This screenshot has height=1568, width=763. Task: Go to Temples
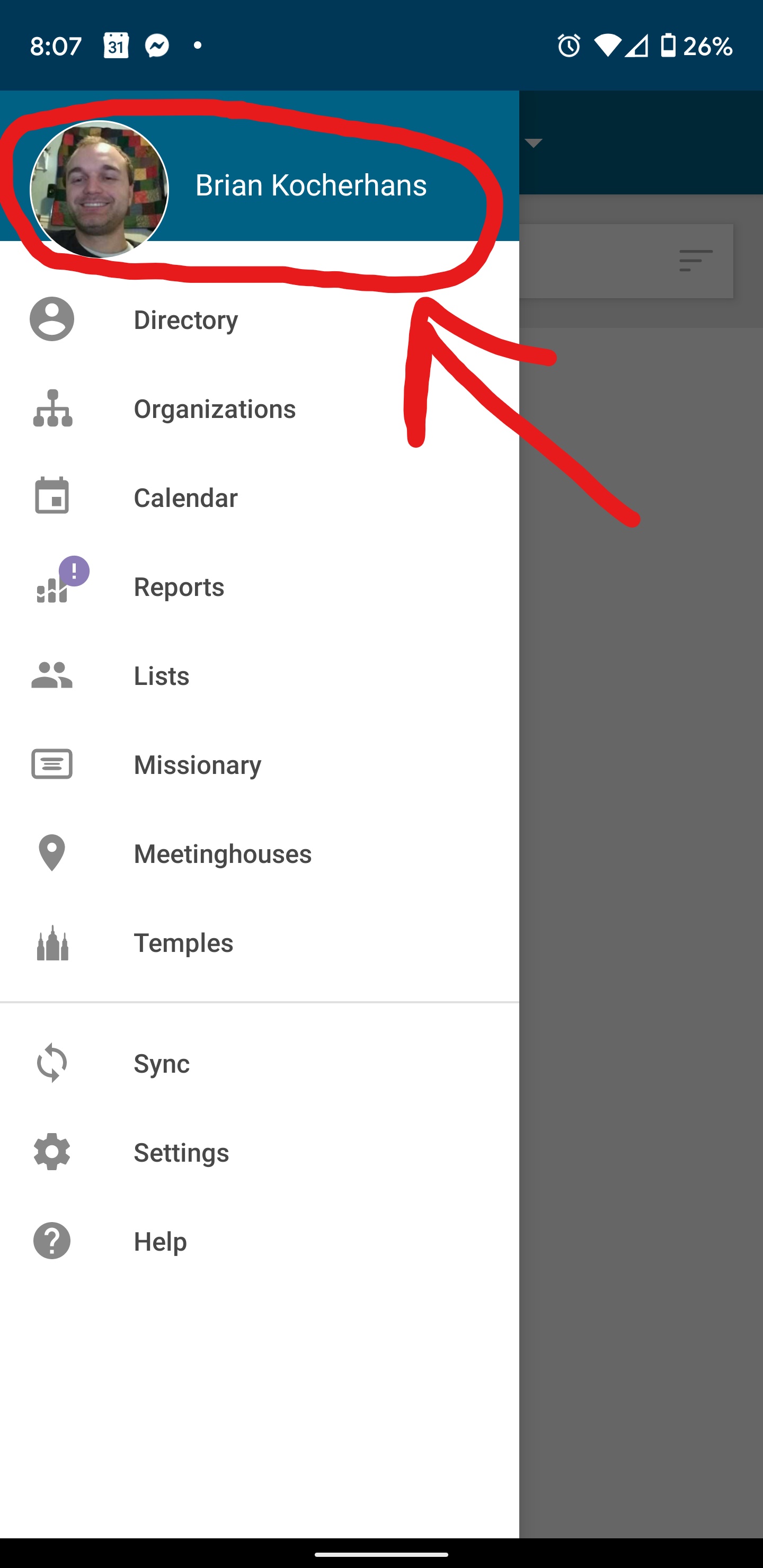pyautogui.click(x=183, y=943)
